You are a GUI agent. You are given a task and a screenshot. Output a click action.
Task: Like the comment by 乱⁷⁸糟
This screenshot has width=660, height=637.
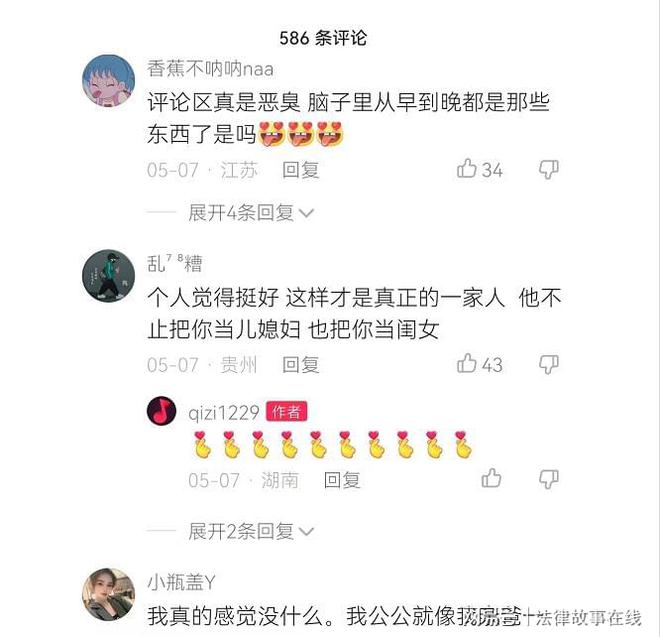(x=467, y=364)
